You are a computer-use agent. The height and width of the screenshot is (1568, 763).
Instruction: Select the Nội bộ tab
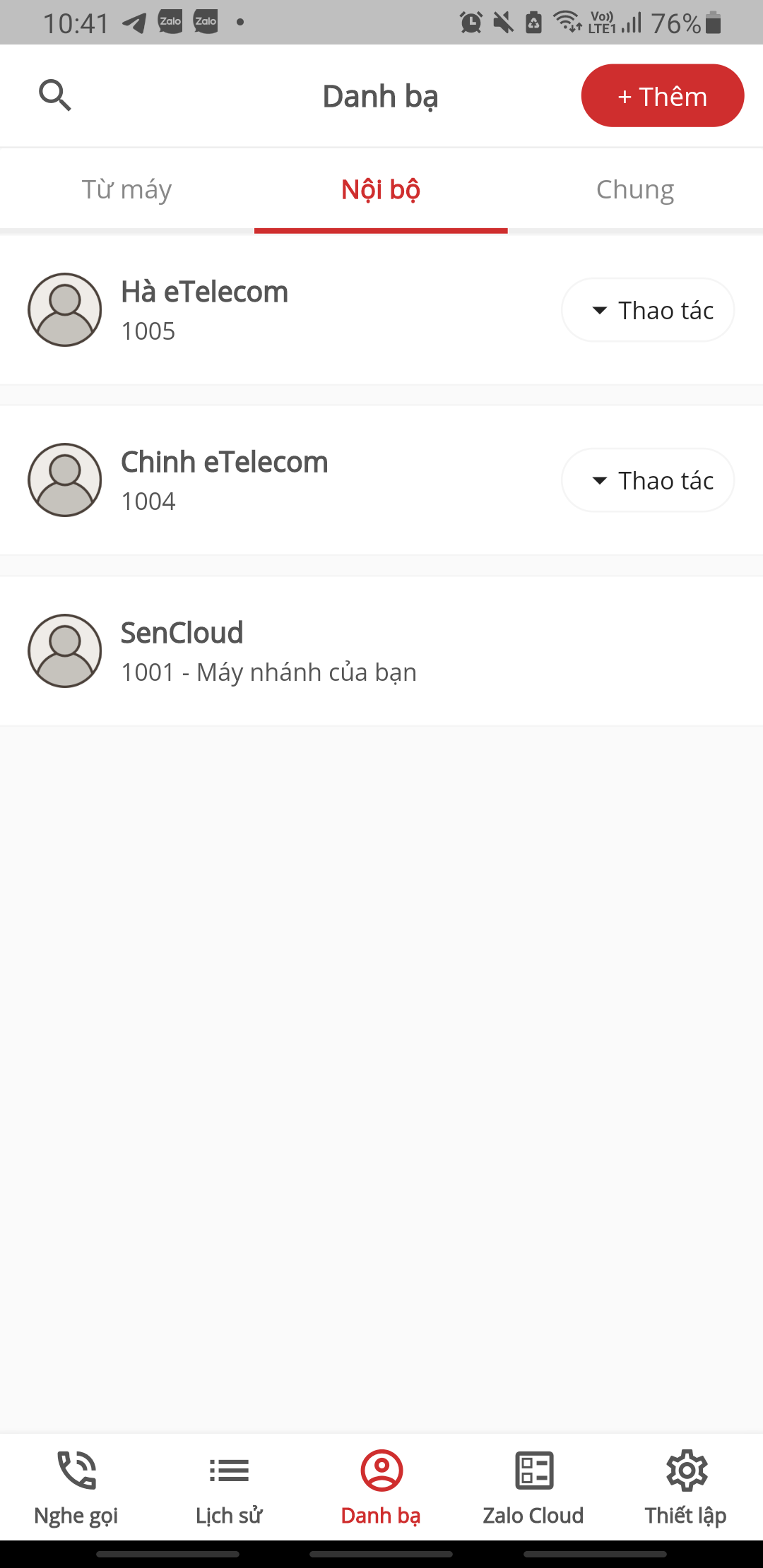point(381,189)
